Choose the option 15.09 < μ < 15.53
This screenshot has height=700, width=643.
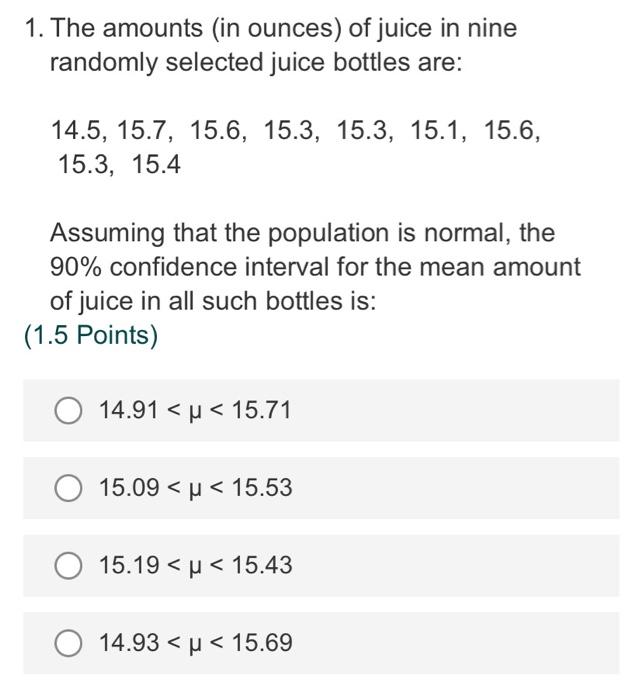pyautogui.click(x=69, y=488)
